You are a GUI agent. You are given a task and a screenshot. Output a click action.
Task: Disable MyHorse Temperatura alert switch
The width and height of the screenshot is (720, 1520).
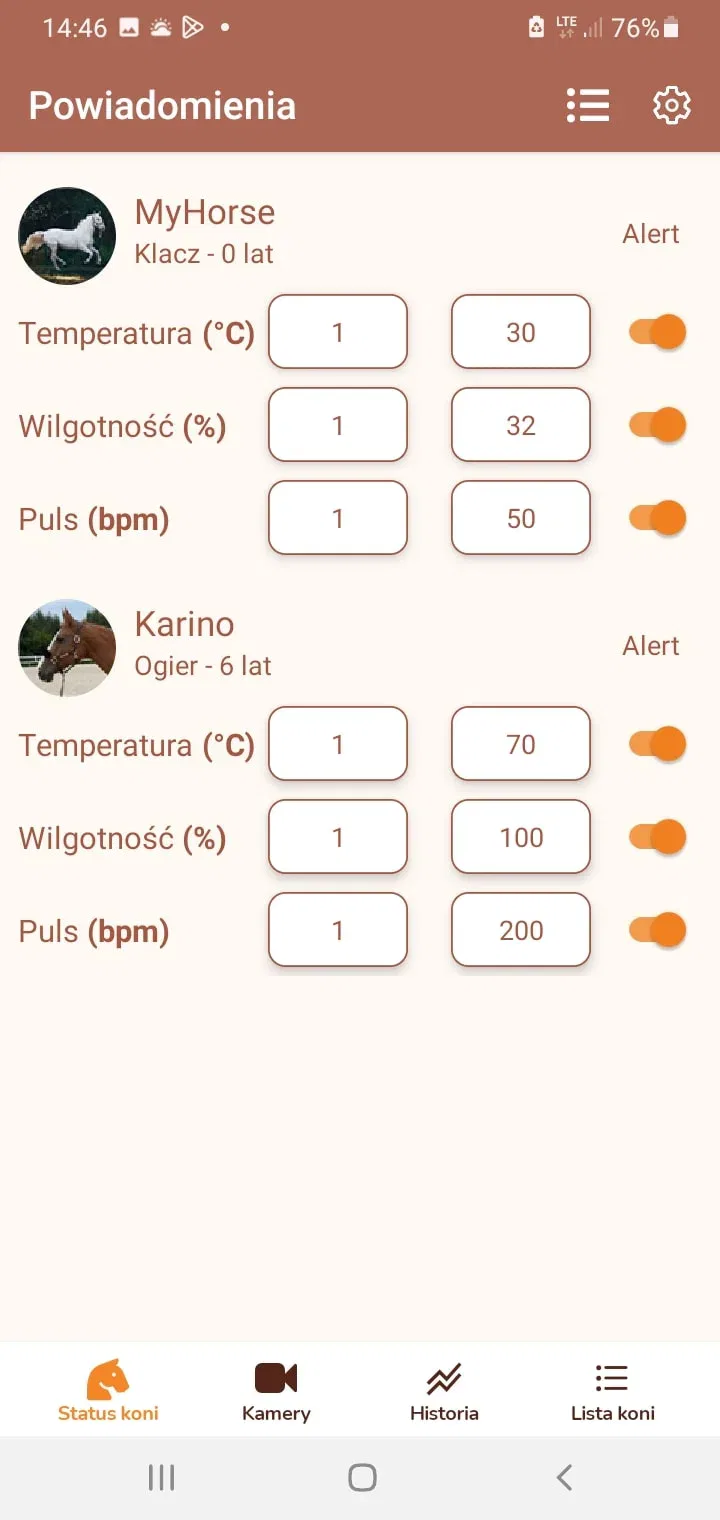click(658, 332)
